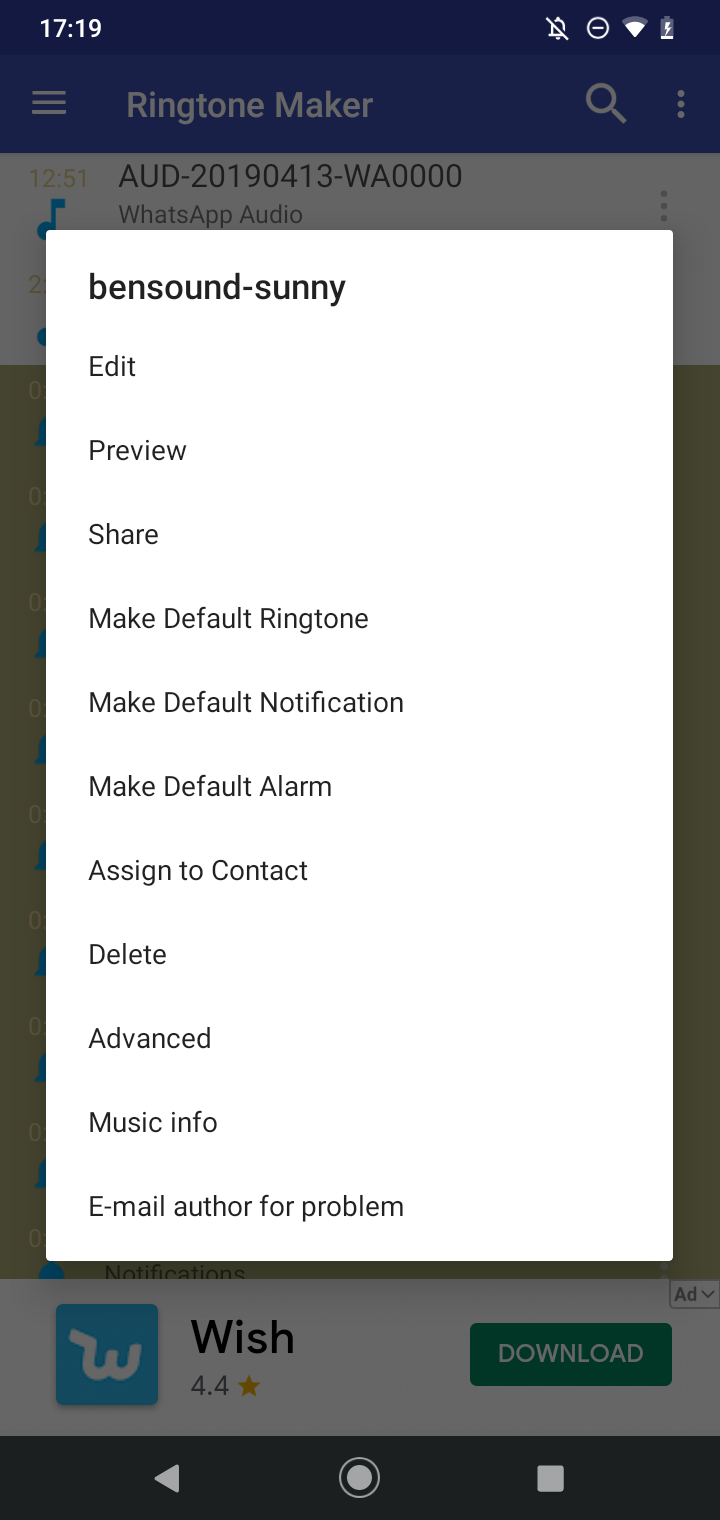Go to the home screen

tap(359, 1478)
